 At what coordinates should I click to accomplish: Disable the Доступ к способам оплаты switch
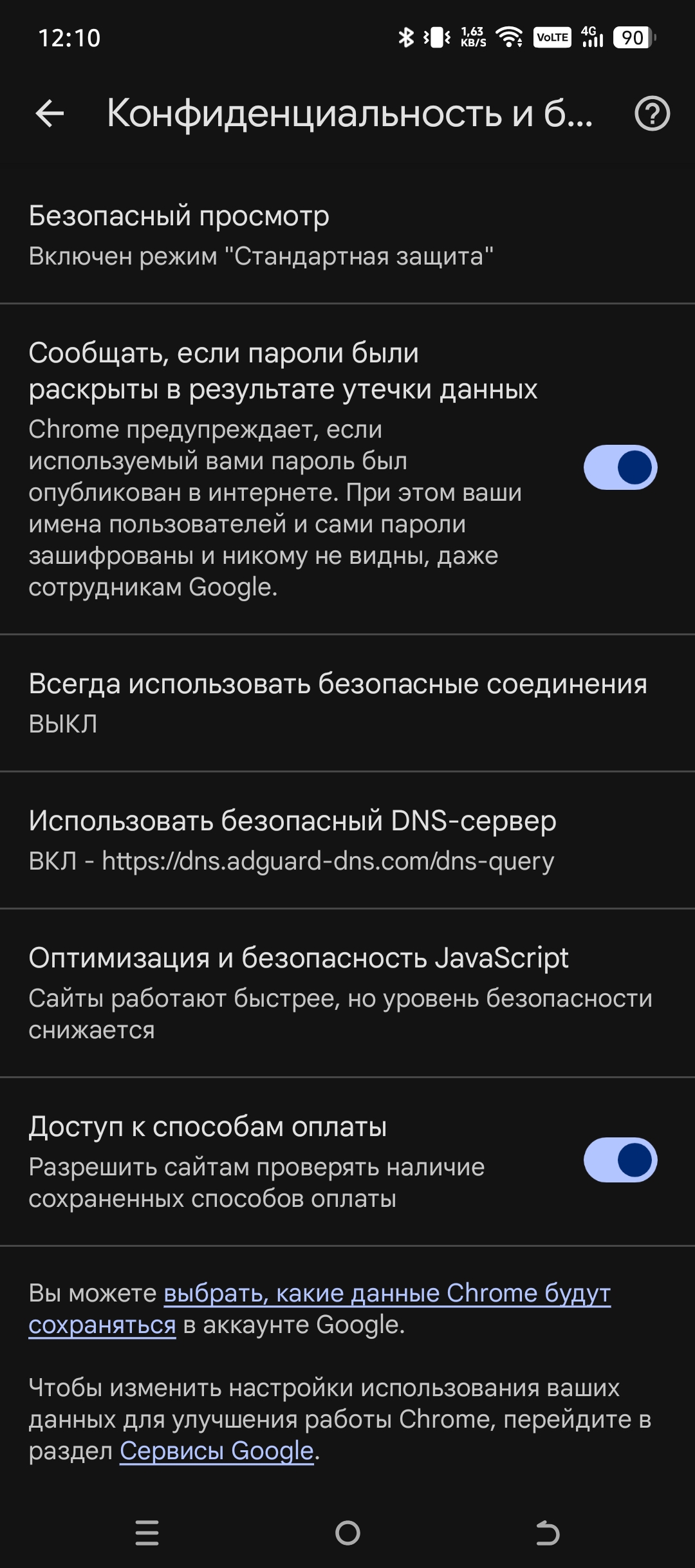pos(620,1161)
